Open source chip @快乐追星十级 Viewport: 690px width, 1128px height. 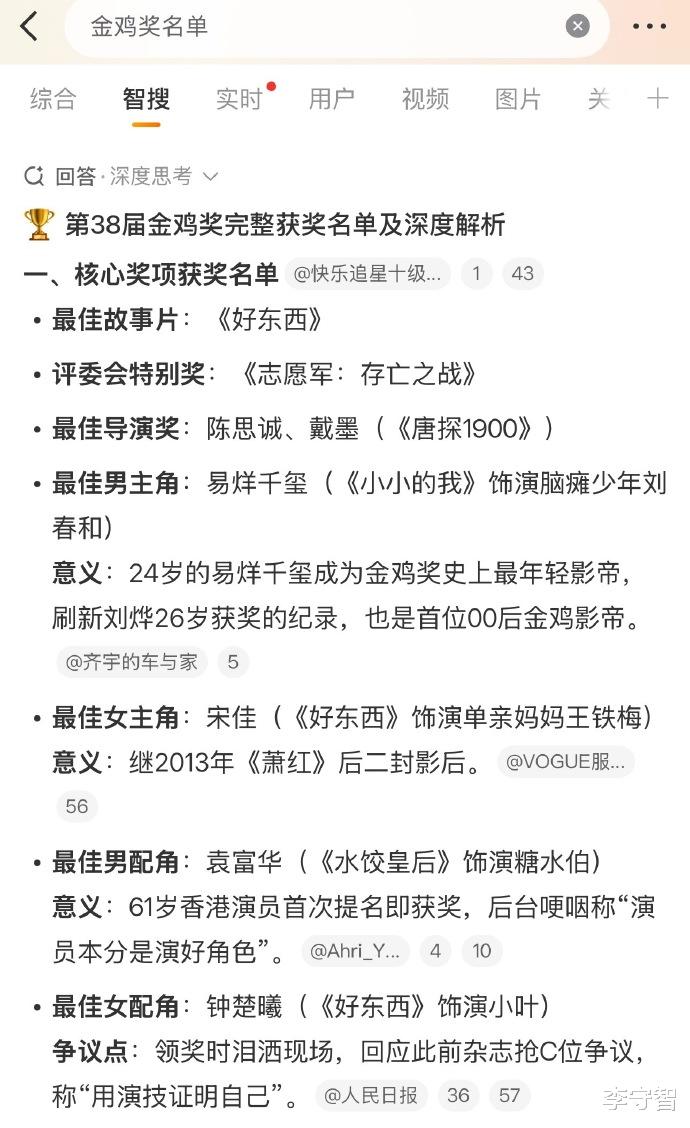pyautogui.click(x=367, y=274)
